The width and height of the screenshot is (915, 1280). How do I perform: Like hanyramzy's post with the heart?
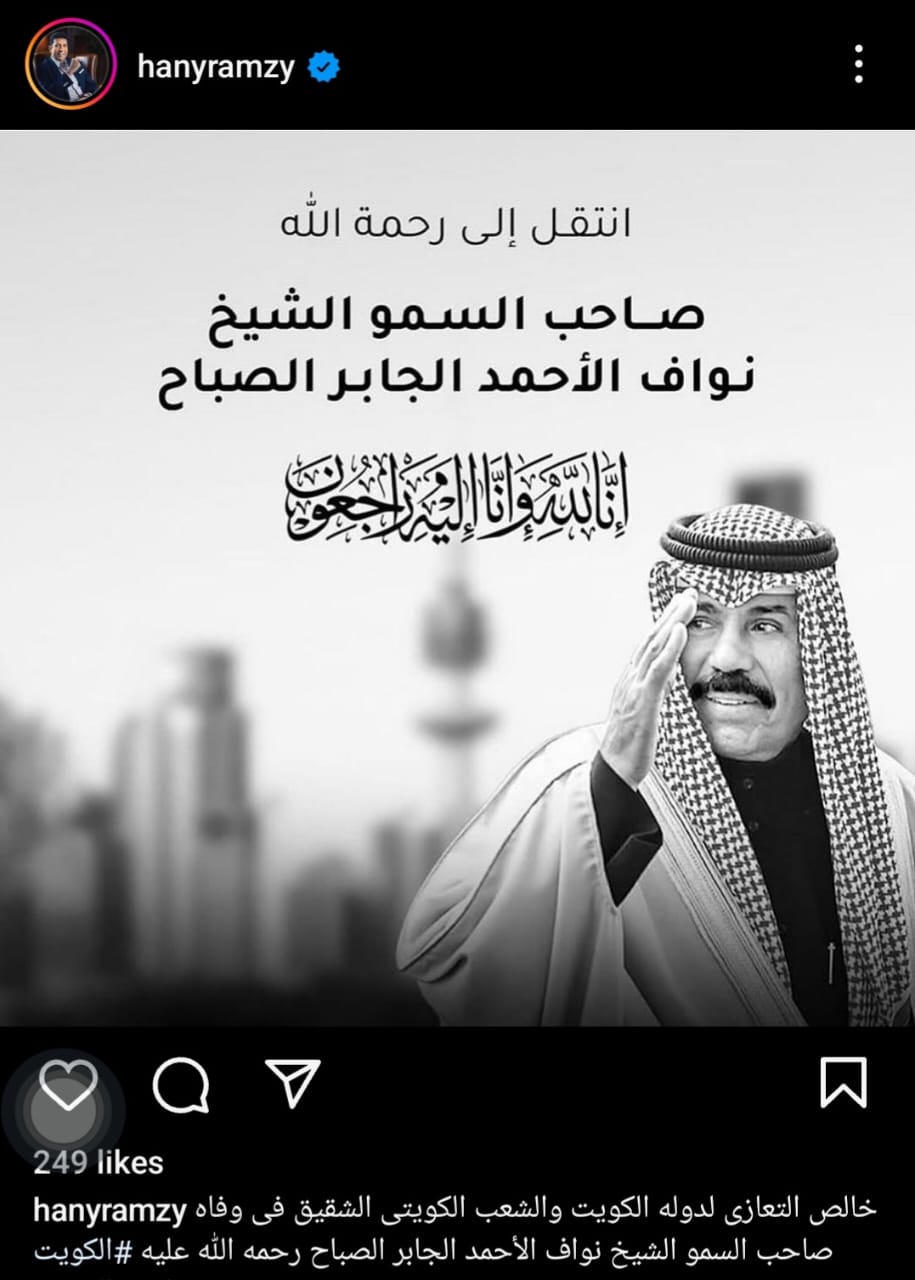tap(68, 1084)
